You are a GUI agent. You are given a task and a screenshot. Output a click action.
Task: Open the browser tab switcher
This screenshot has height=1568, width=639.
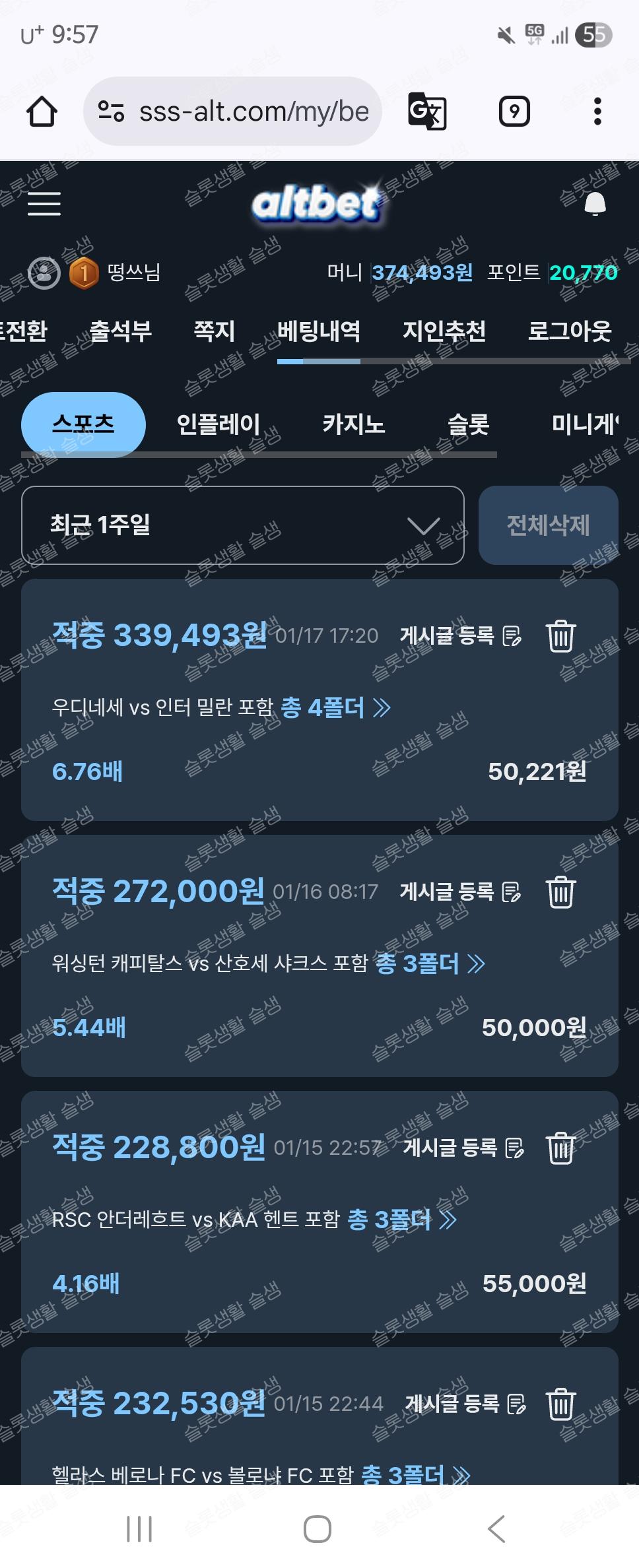(x=514, y=112)
